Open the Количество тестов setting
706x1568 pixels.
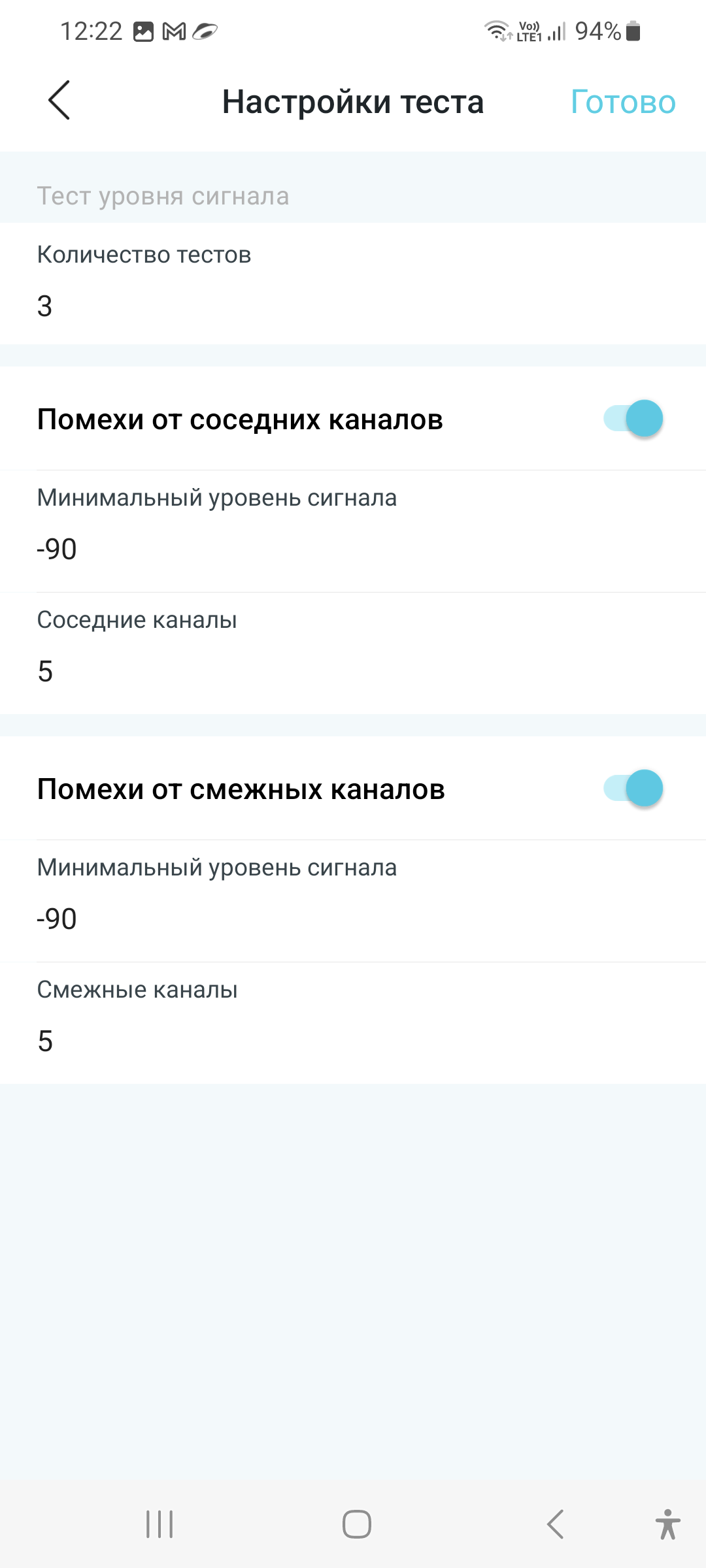pyautogui.click(x=353, y=282)
